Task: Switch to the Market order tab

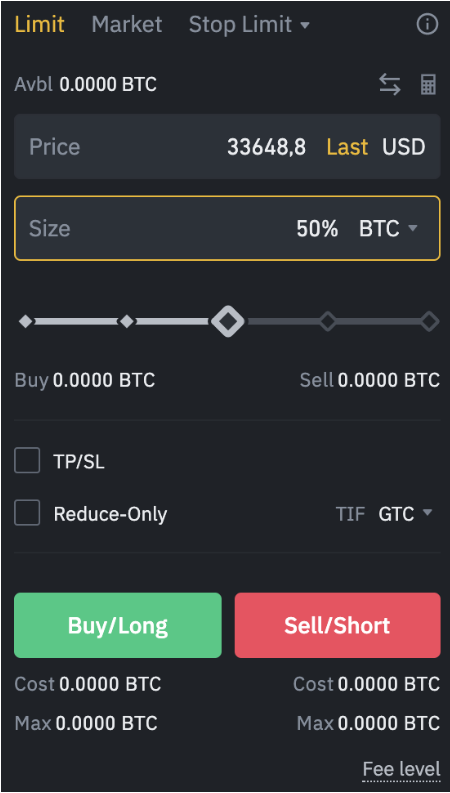Action: click(x=127, y=25)
